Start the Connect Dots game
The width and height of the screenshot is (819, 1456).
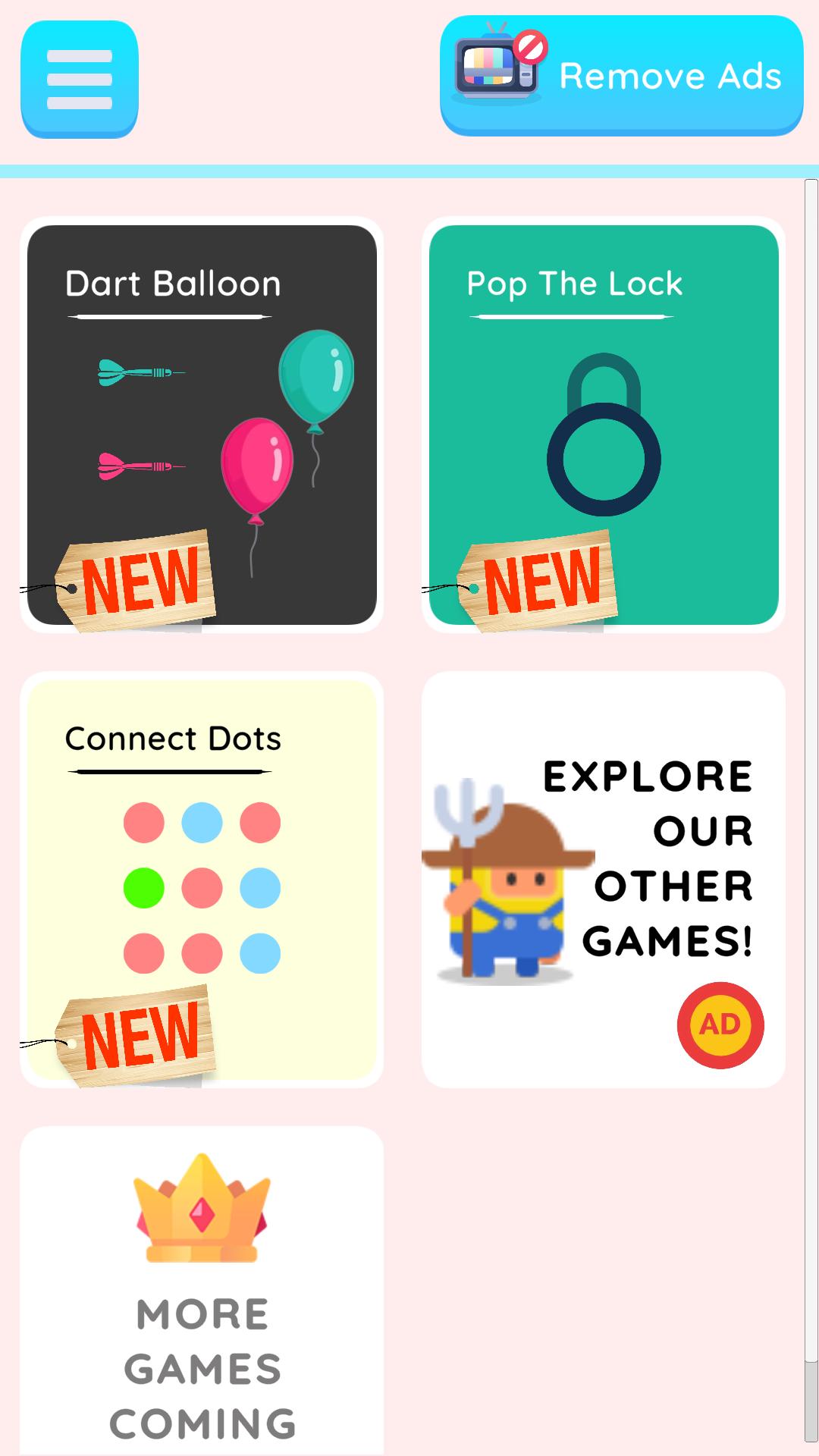(x=202, y=880)
